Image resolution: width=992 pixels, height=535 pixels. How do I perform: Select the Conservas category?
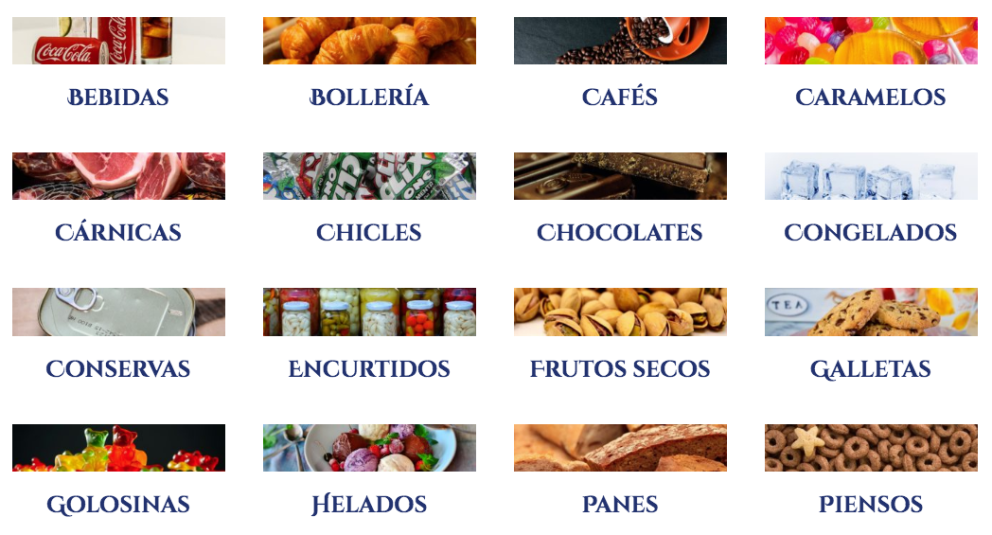(x=118, y=369)
